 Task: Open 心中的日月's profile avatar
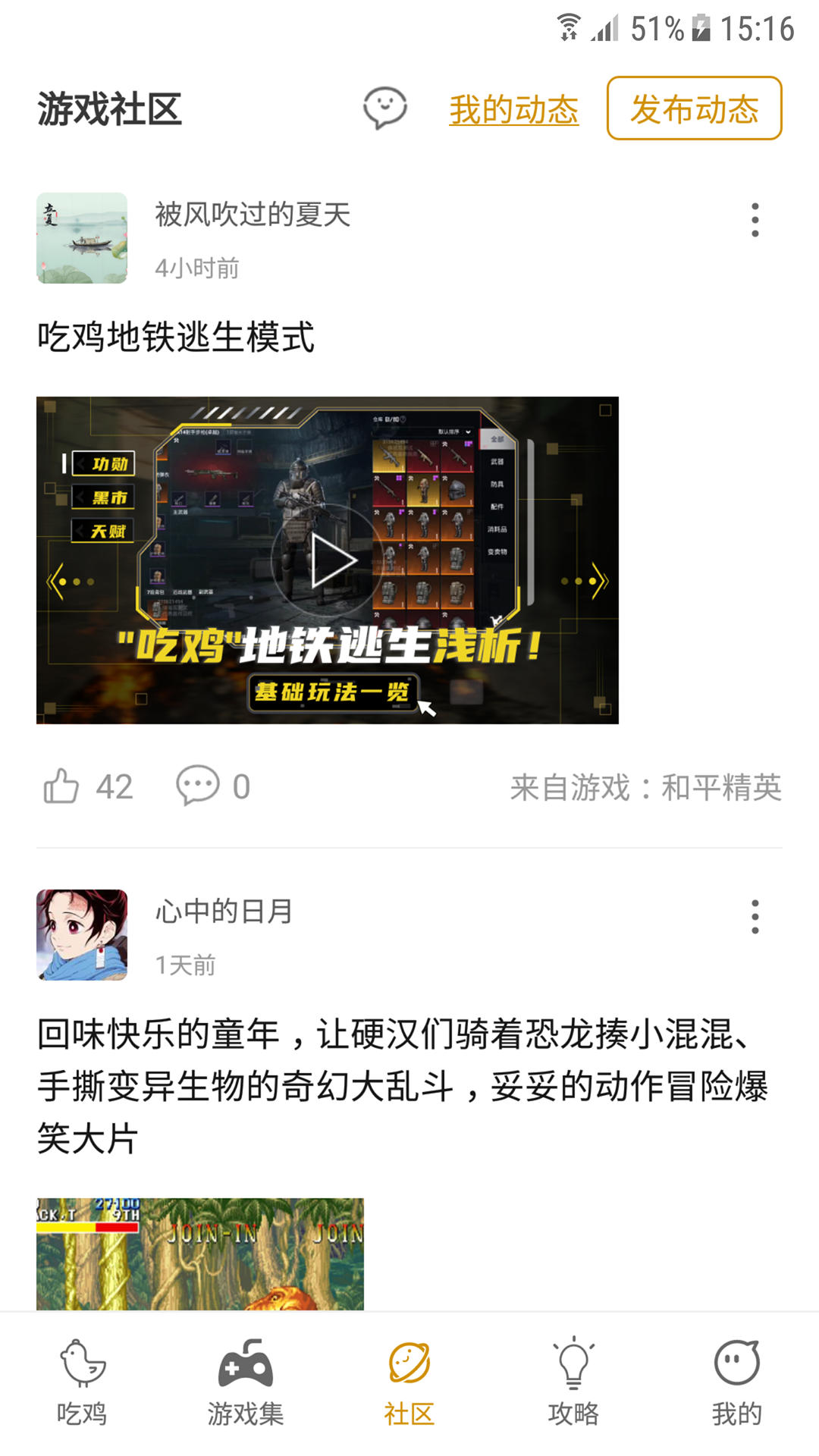82,935
